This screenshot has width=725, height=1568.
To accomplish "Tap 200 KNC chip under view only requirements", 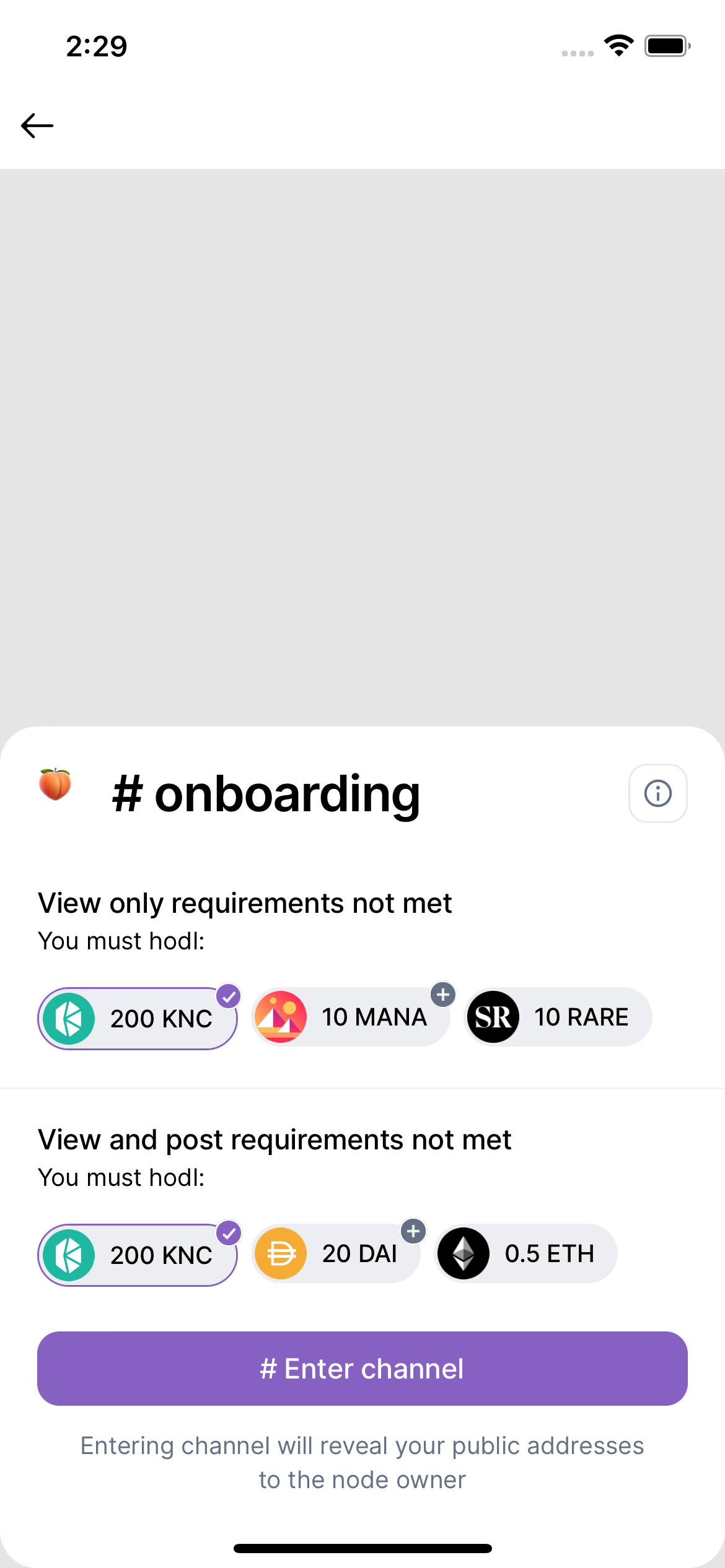I will 138,1018.
